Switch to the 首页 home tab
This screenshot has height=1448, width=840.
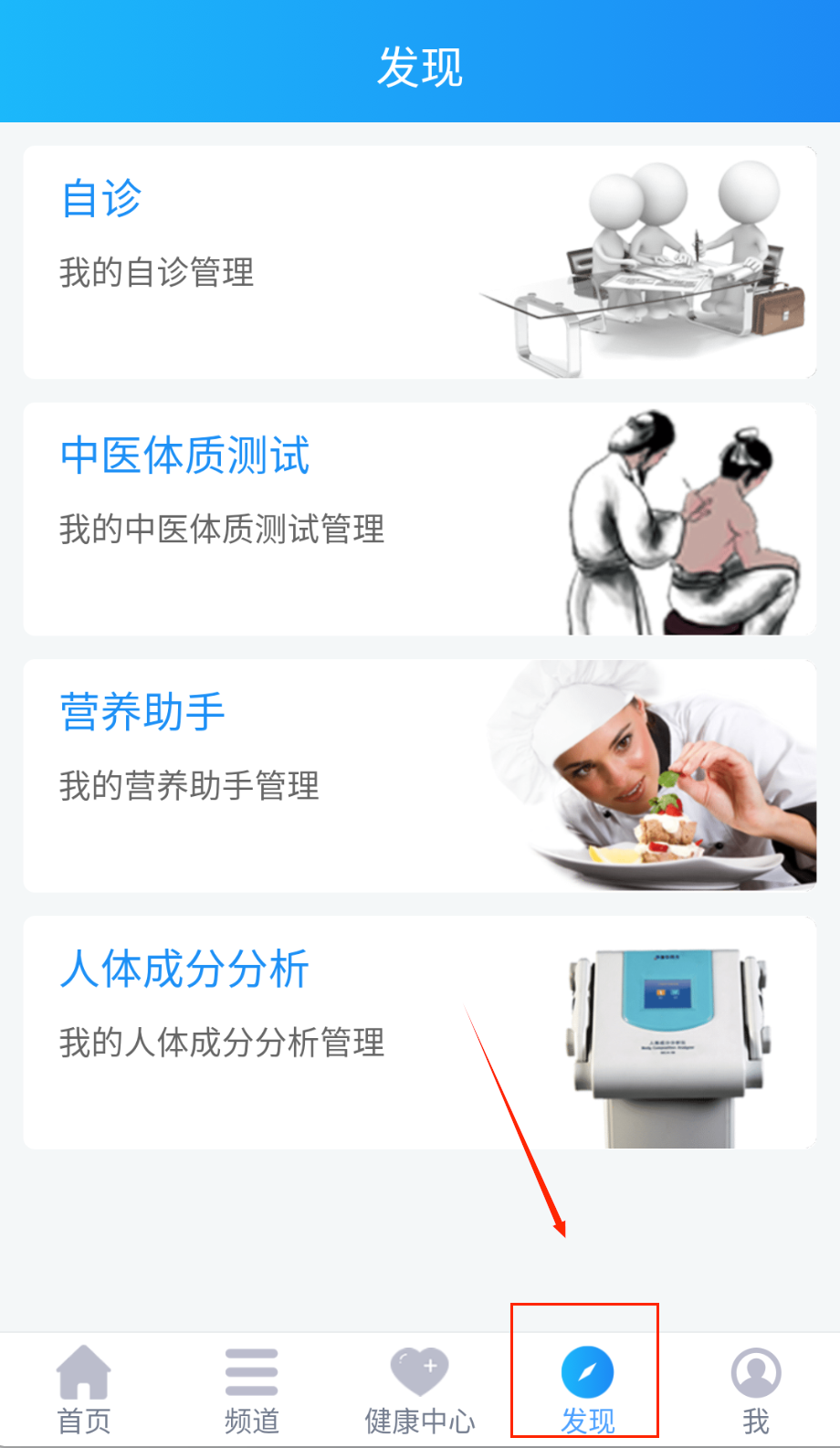pos(84,1390)
